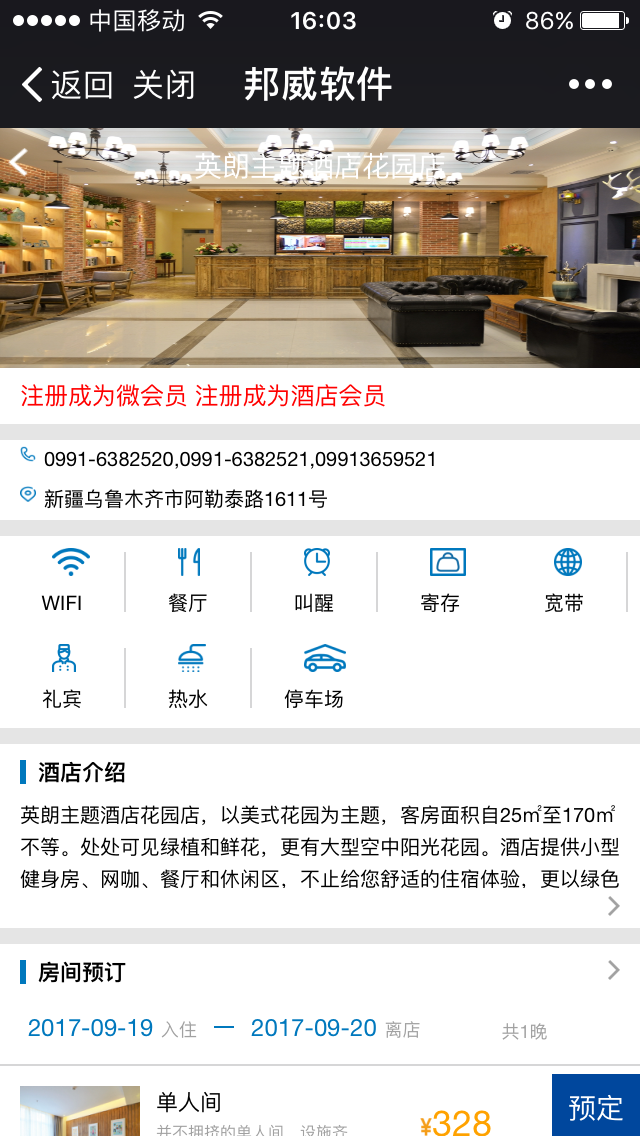Viewport: 640px width, 1136px height.
Task: Open the 房间预订 section chevron
Action: pyautogui.click(x=613, y=970)
